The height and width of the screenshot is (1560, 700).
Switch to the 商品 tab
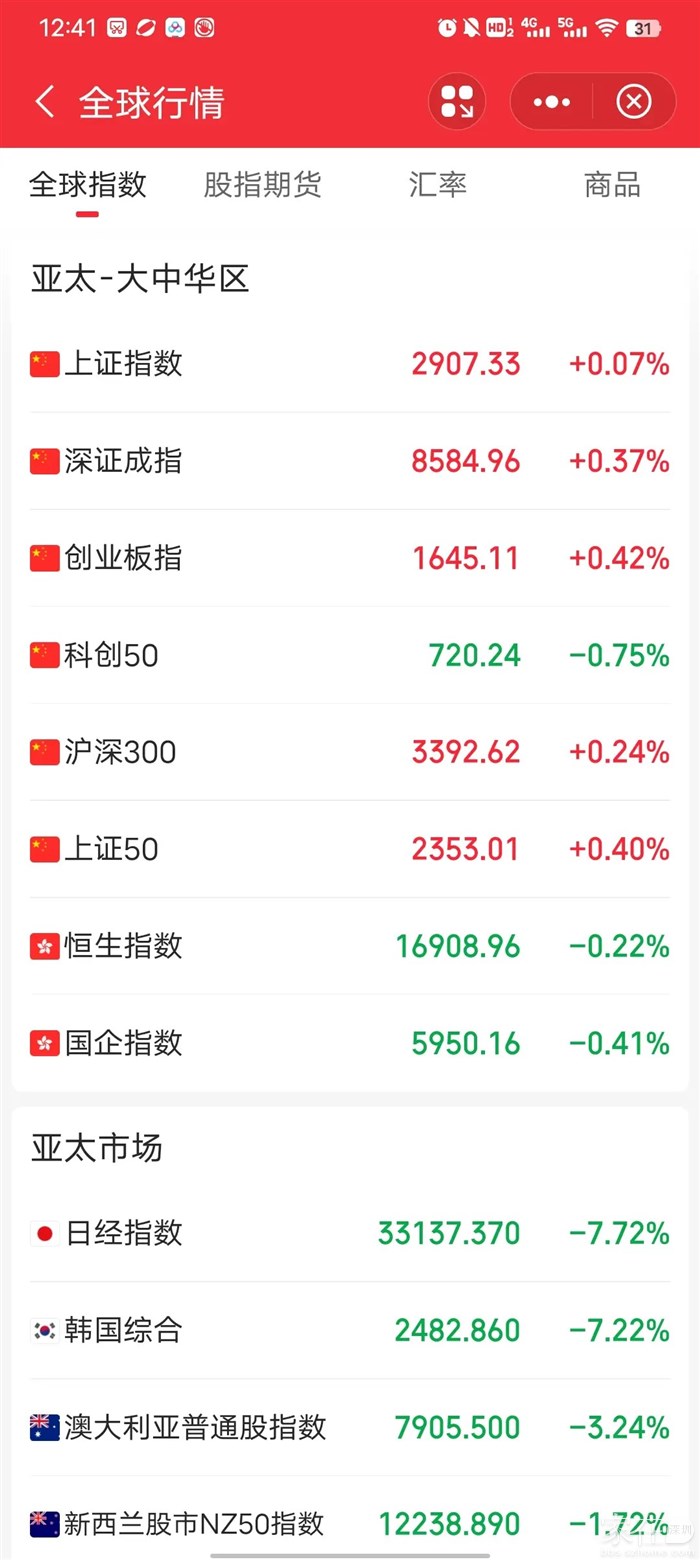(x=612, y=185)
